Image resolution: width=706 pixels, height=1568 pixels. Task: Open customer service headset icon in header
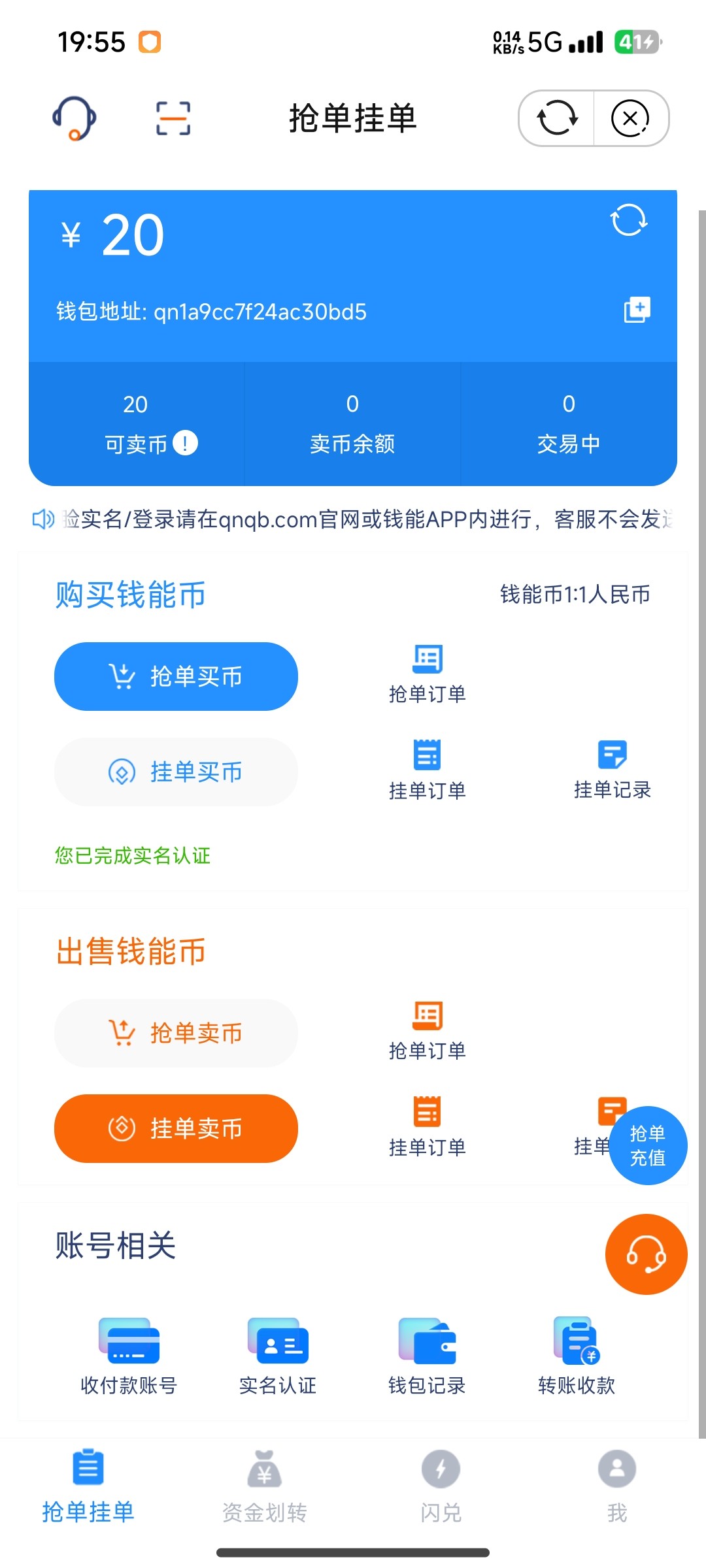[x=75, y=118]
